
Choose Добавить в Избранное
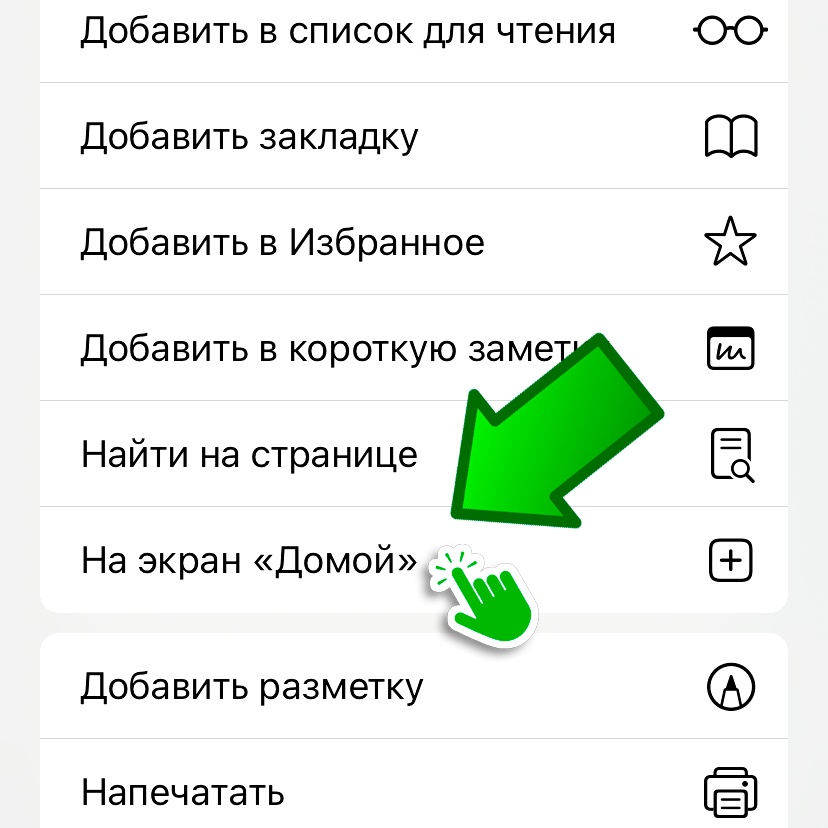click(x=283, y=243)
